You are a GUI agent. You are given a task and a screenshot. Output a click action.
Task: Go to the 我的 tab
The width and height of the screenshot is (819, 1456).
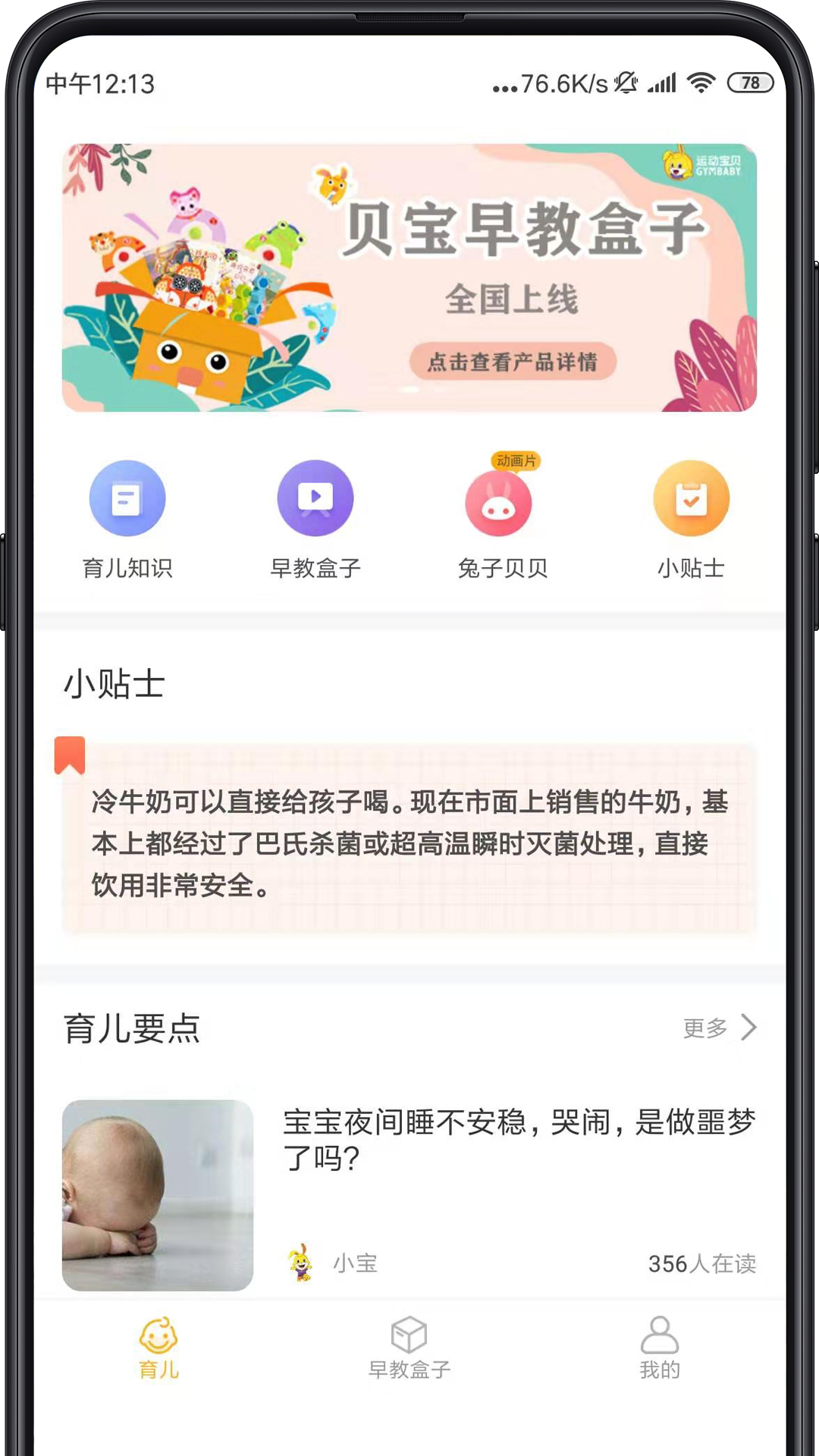click(660, 1348)
